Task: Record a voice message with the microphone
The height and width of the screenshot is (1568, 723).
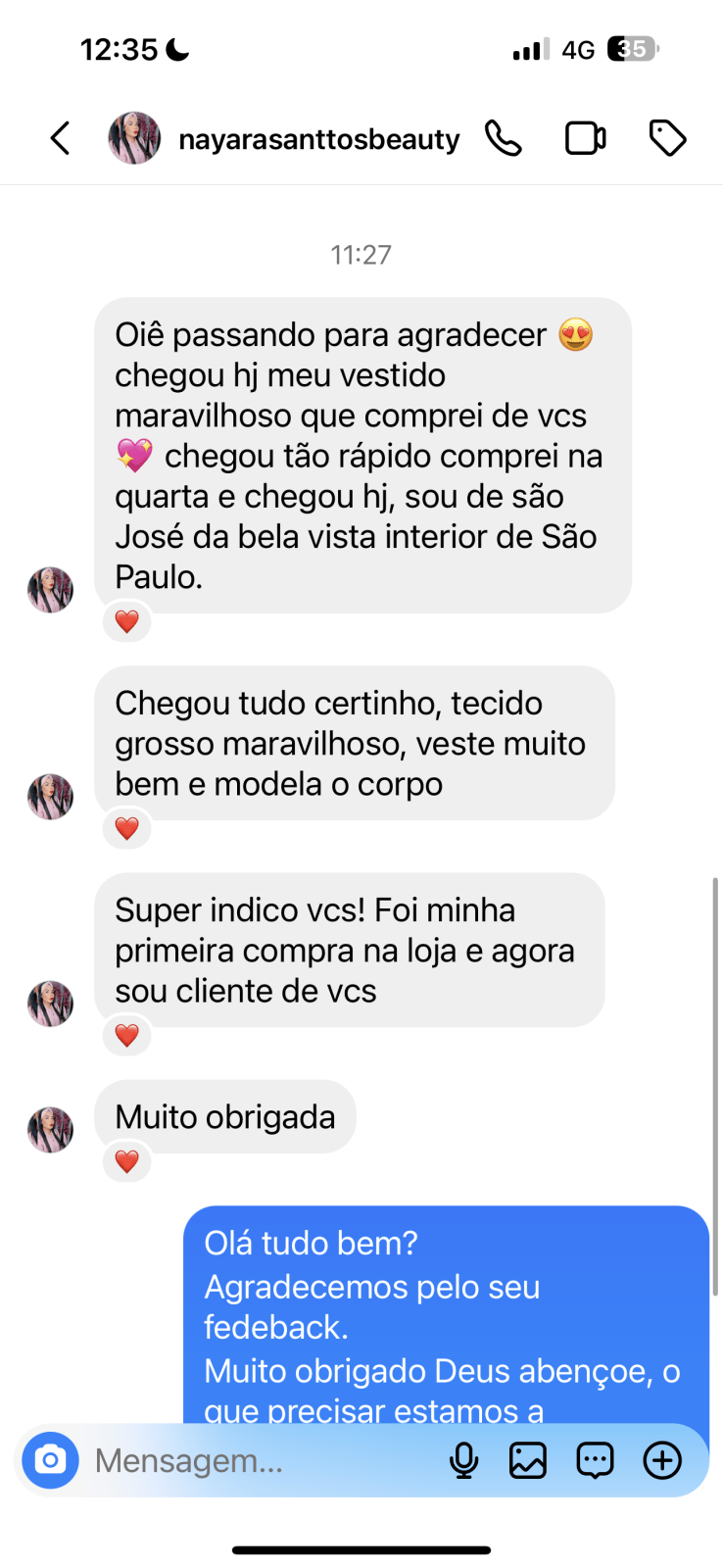Action: coord(463,1460)
